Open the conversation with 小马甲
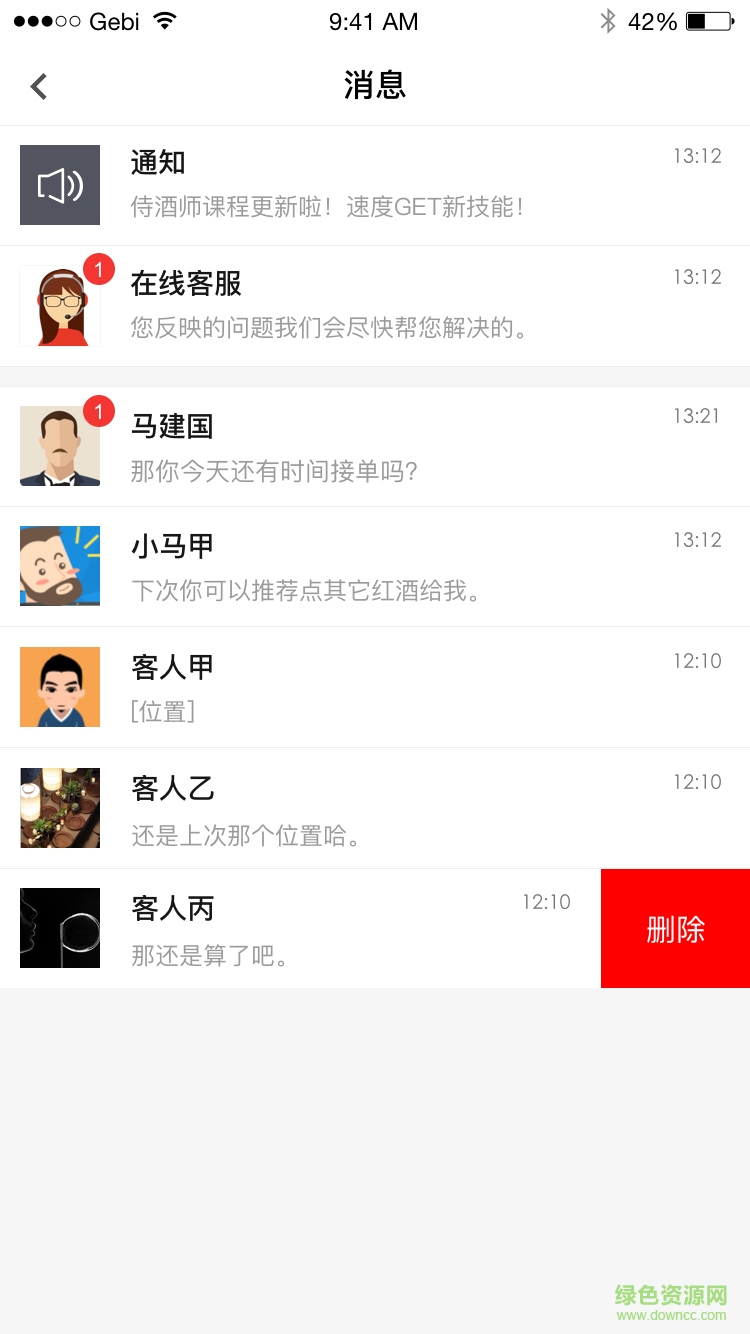Viewport: 750px width, 1334px height. point(375,567)
